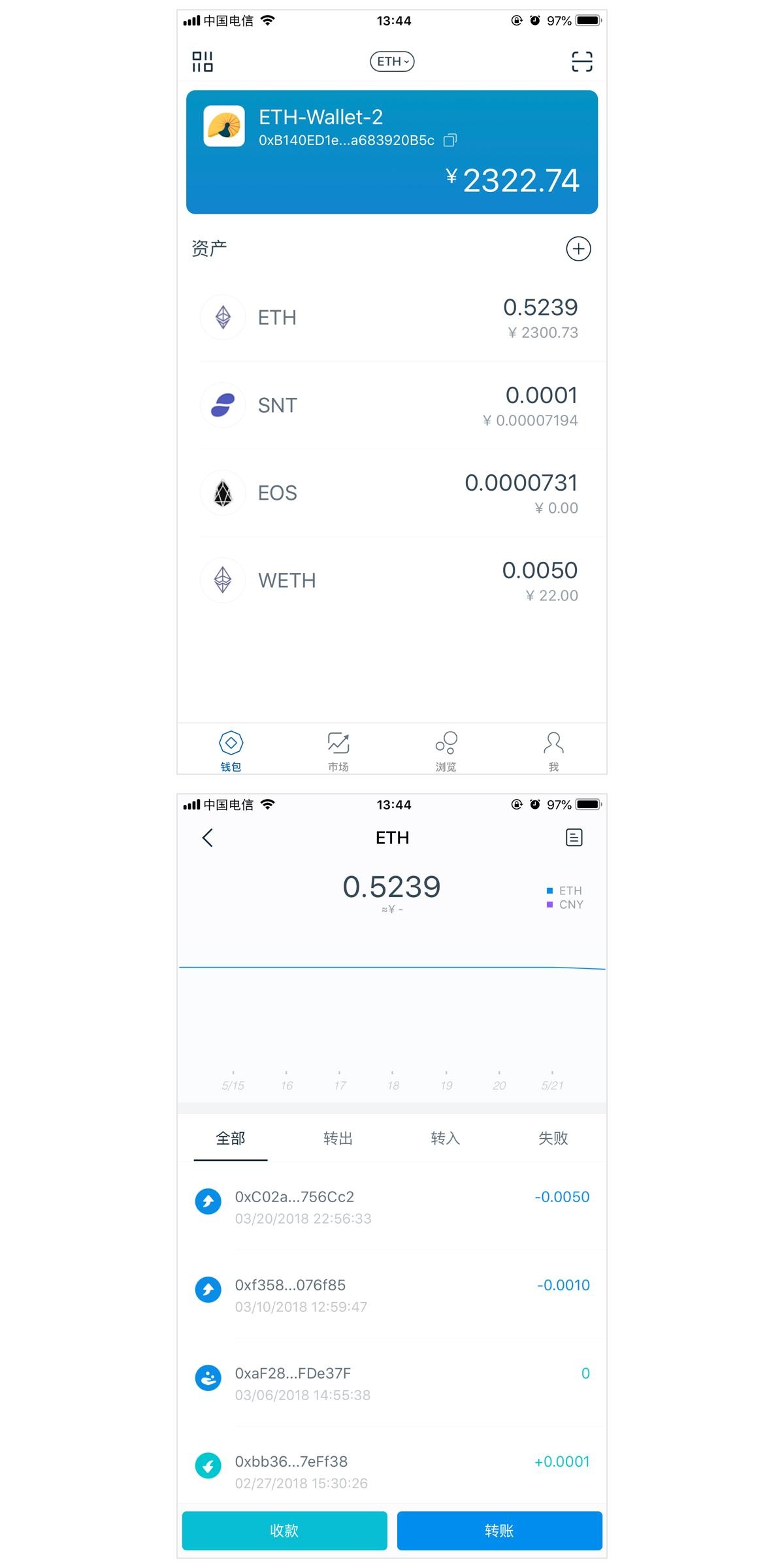Switch to the 我 tab
The height and width of the screenshot is (1568, 784).
pos(553,751)
